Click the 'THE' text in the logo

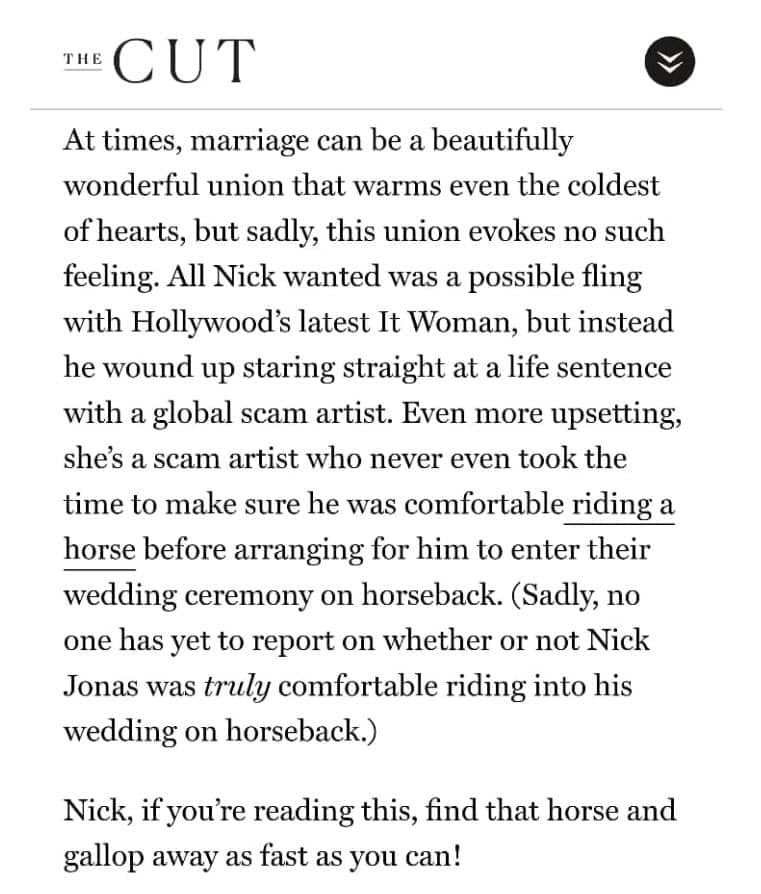84,60
